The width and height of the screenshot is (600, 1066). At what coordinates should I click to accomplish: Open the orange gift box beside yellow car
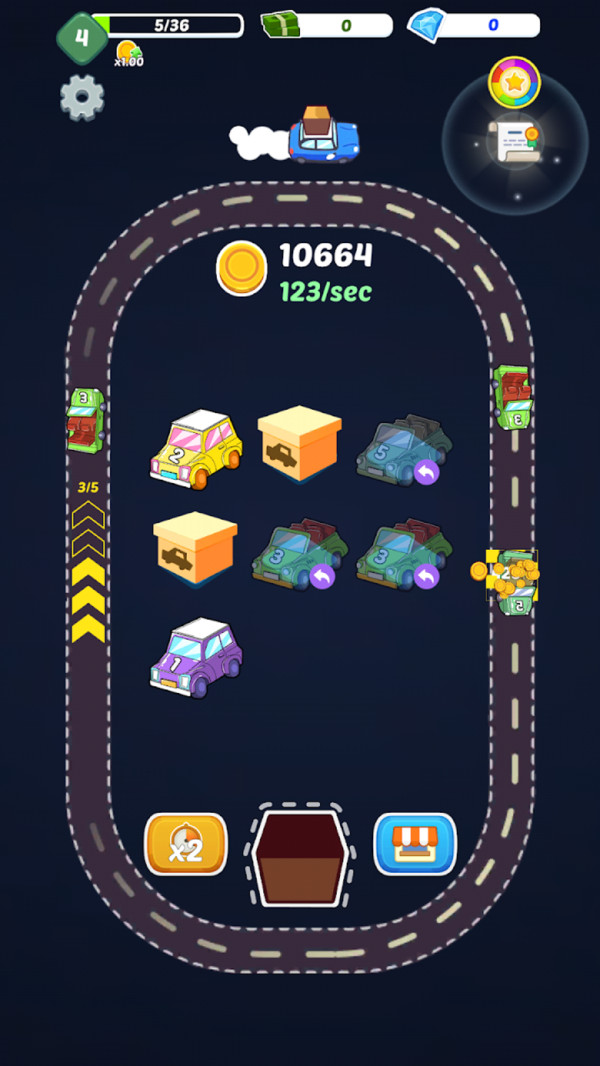pos(299,444)
